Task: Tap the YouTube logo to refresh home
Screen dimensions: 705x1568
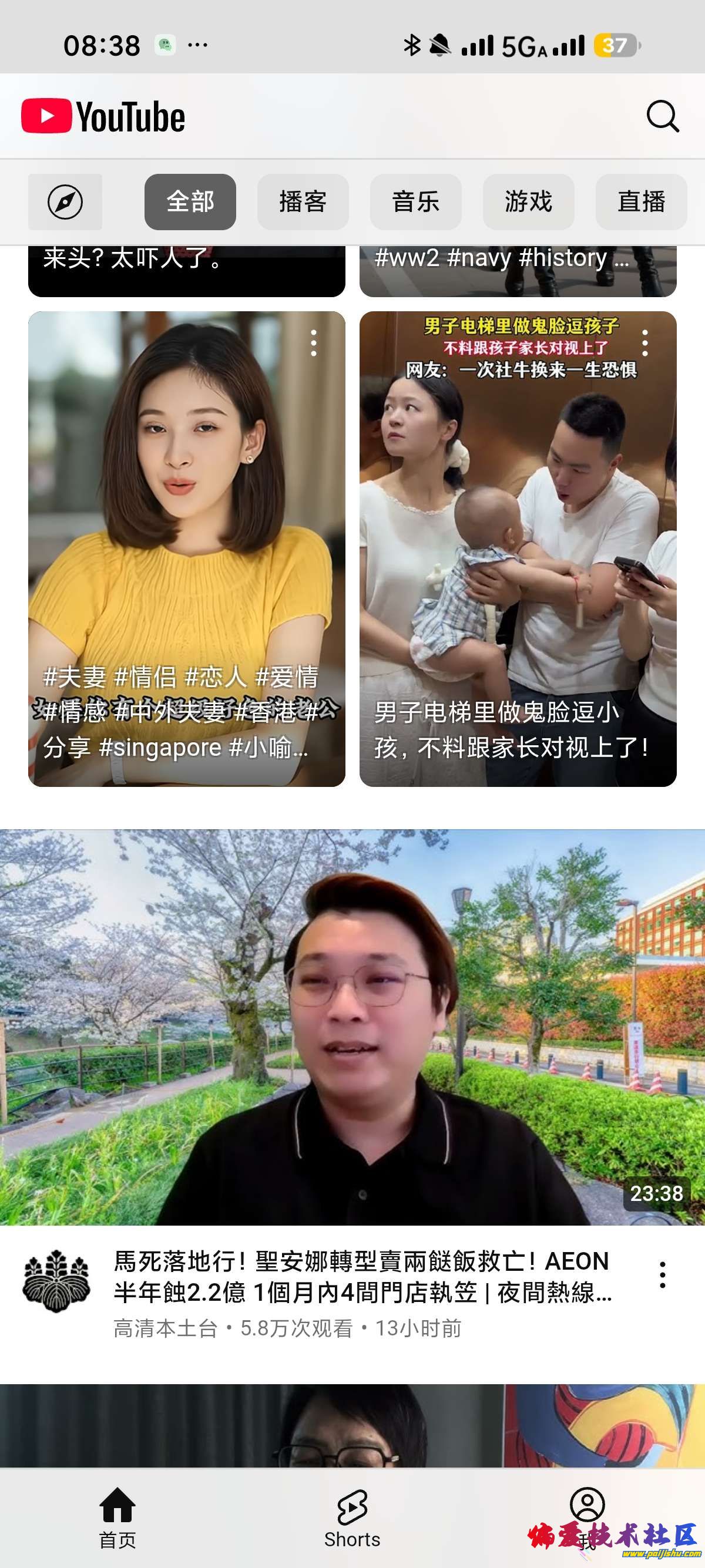Action: pyautogui.click(x=103, y=116)
